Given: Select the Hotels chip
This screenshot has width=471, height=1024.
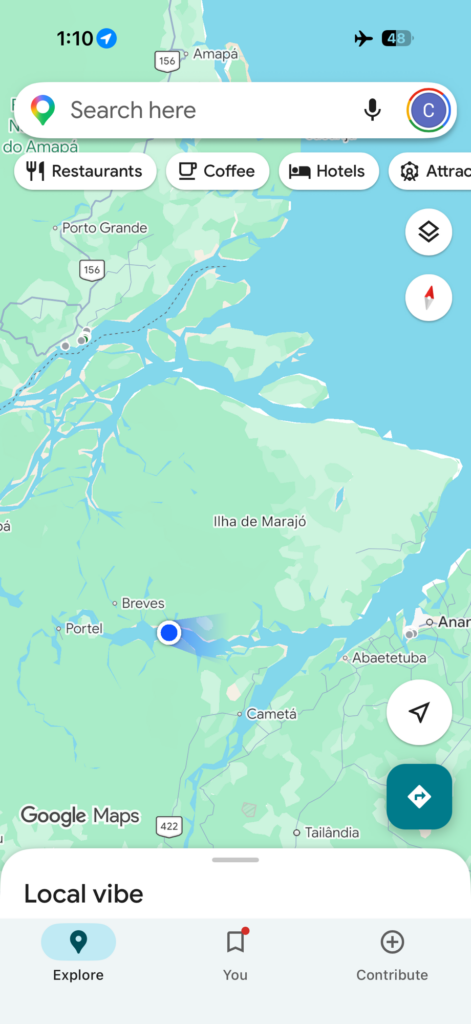Looking at the screenshot, I should click(329, 171).
